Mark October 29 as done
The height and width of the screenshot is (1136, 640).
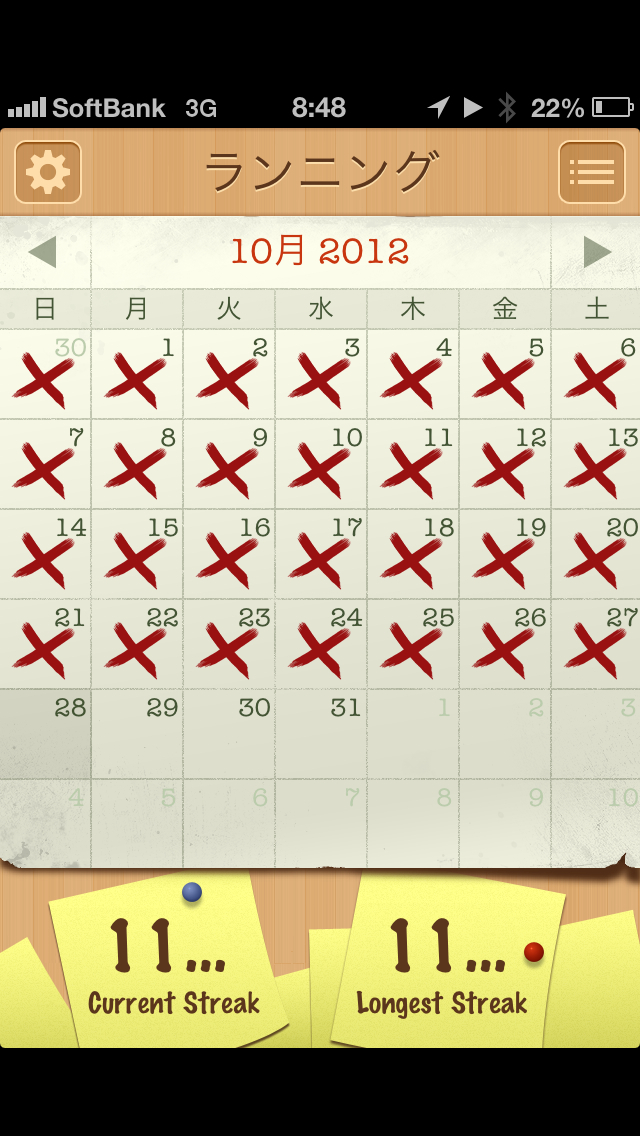(137, 735)
